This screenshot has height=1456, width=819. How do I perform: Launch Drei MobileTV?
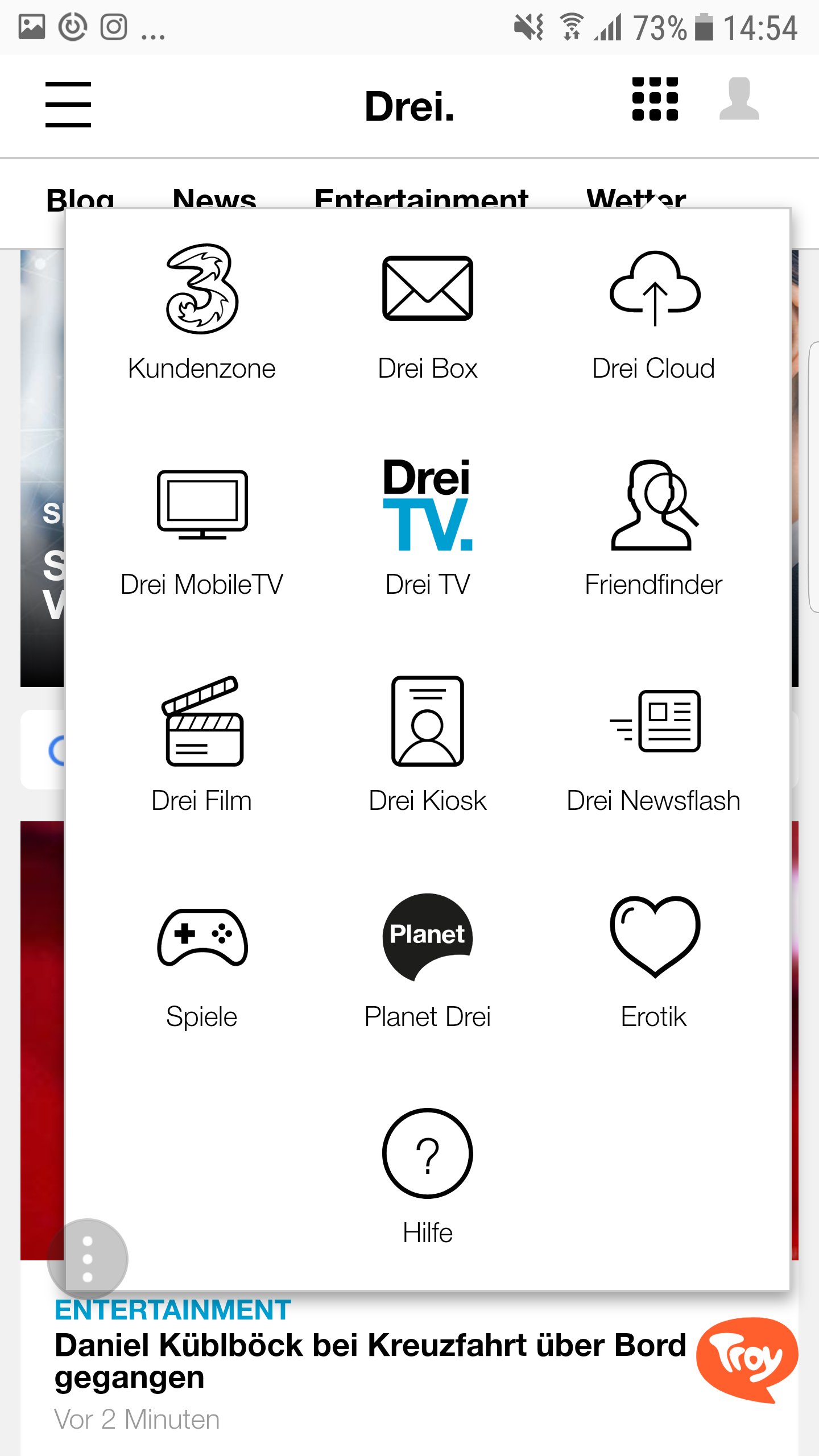click(202, 529)
